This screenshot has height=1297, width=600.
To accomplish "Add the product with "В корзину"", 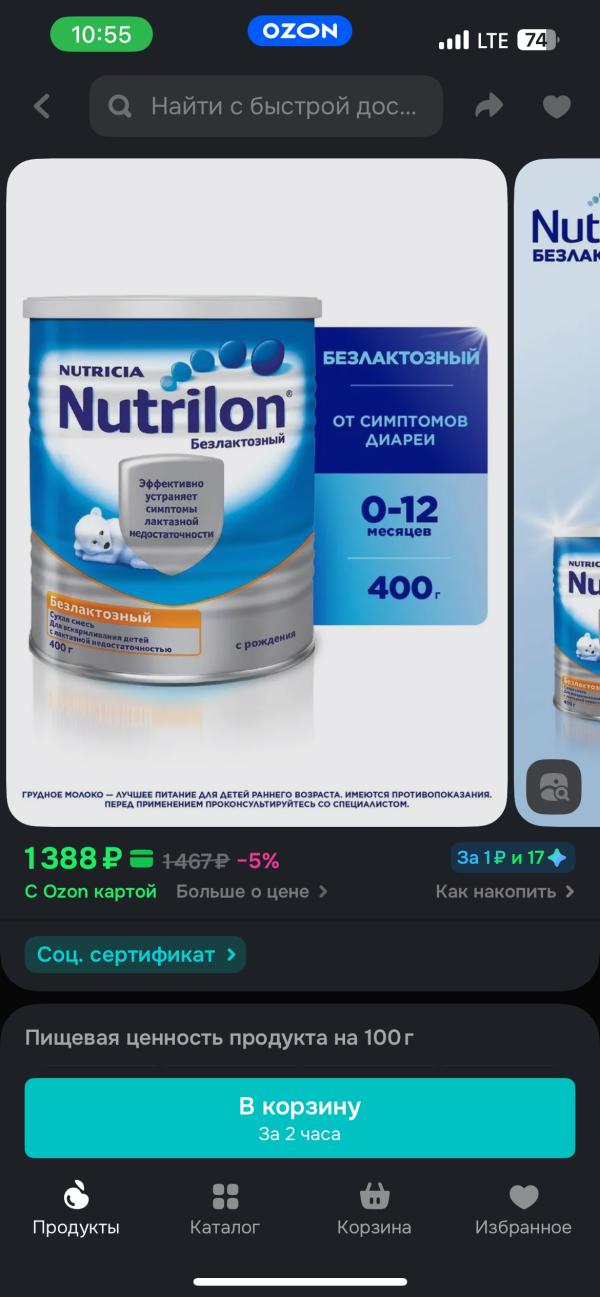I will pyautogui.click(x=300, y=1117).
